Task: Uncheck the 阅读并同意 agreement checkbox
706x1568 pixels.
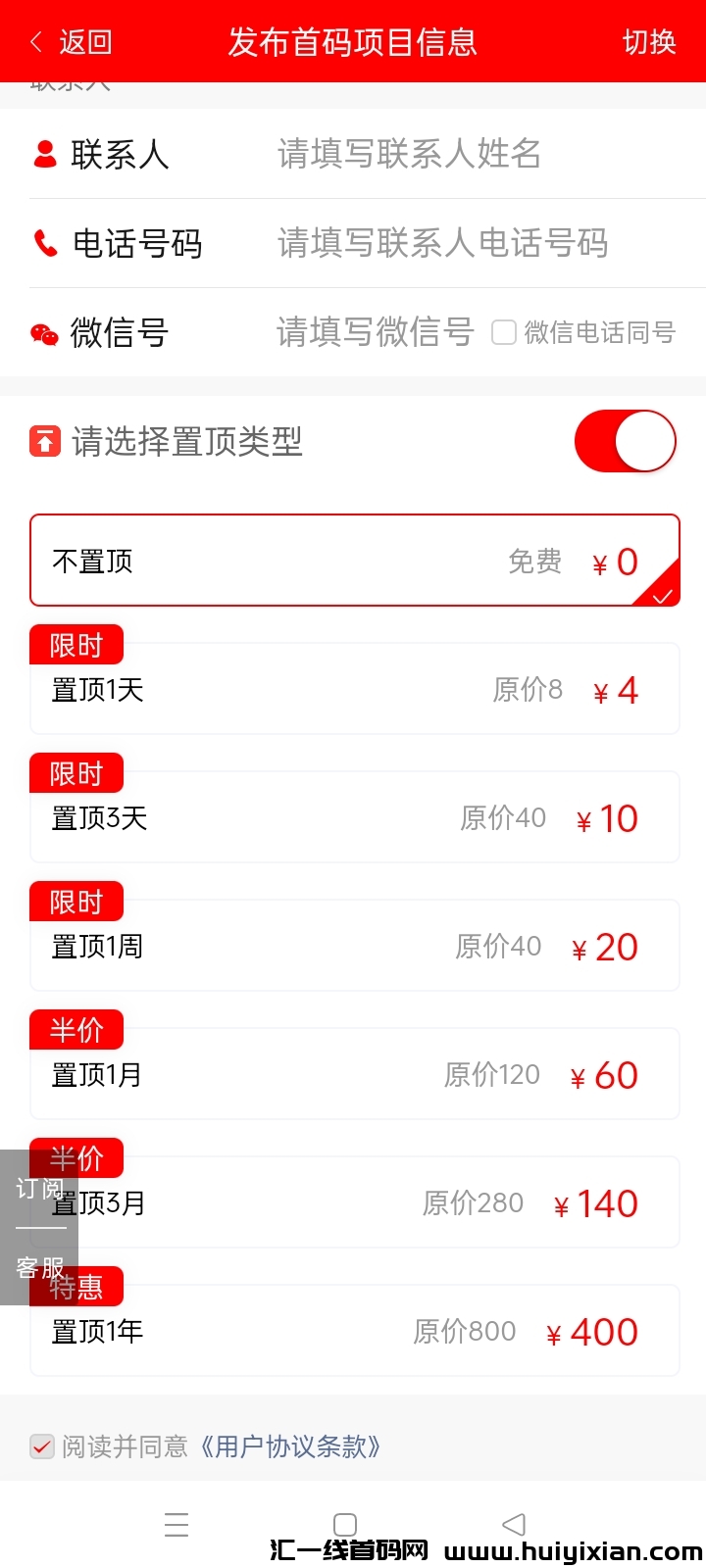Action: click(41, 1446)
